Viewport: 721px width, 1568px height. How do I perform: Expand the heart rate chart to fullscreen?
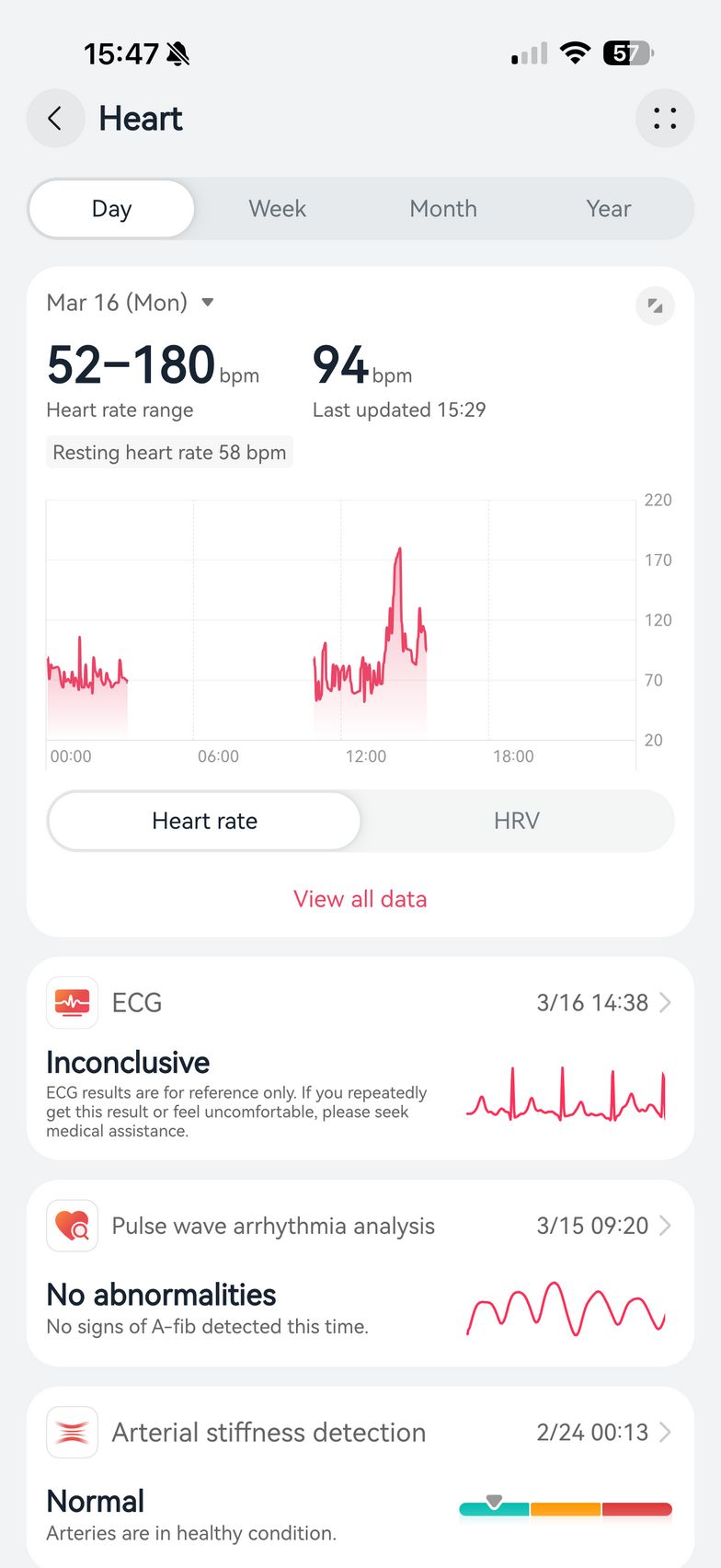pyautogui.click(x=655, y=306)
